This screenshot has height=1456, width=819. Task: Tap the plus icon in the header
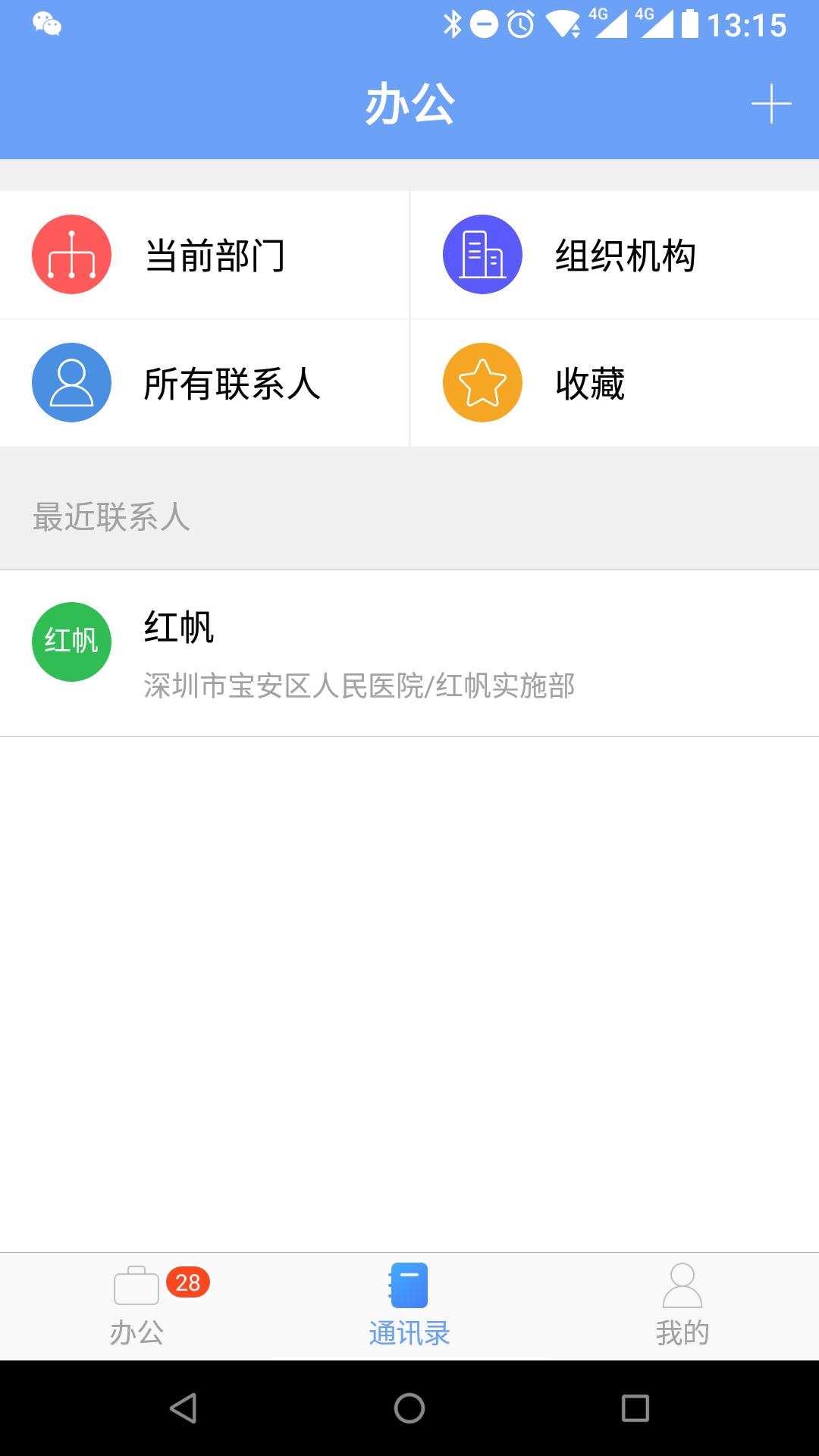[771, 105]
